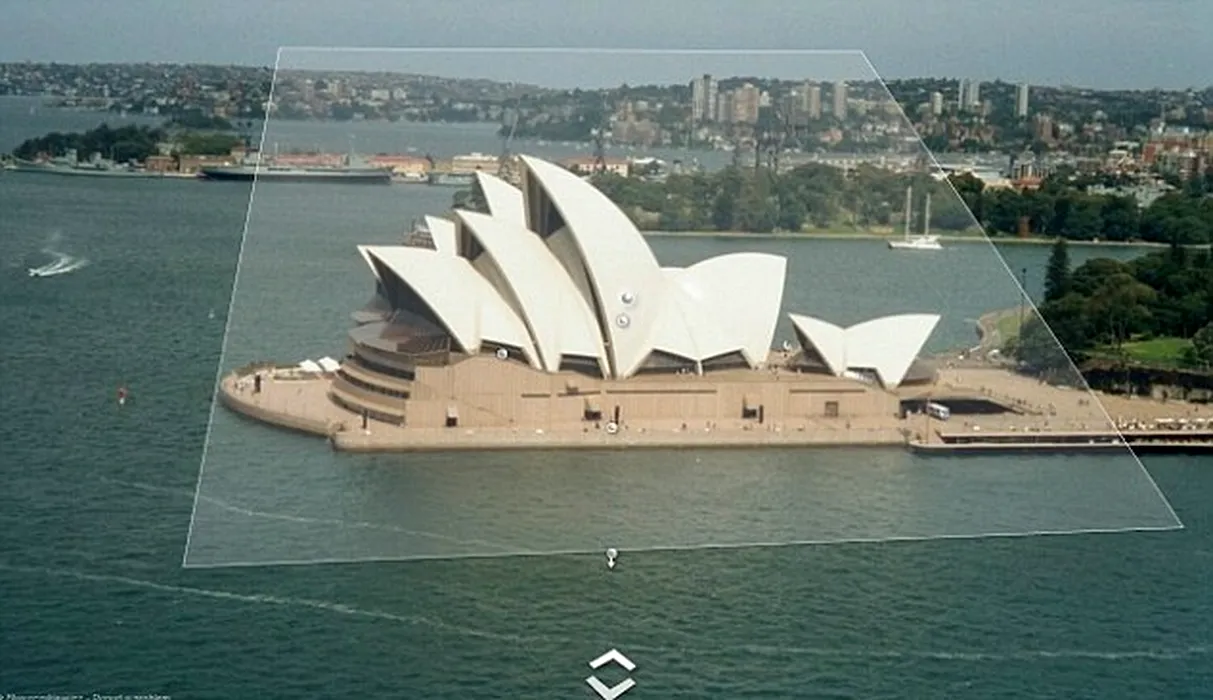Viewport: 1213px width, 700px height.
Task: Select the pin marker below the photo frame
Action: [x=611, y=557]
